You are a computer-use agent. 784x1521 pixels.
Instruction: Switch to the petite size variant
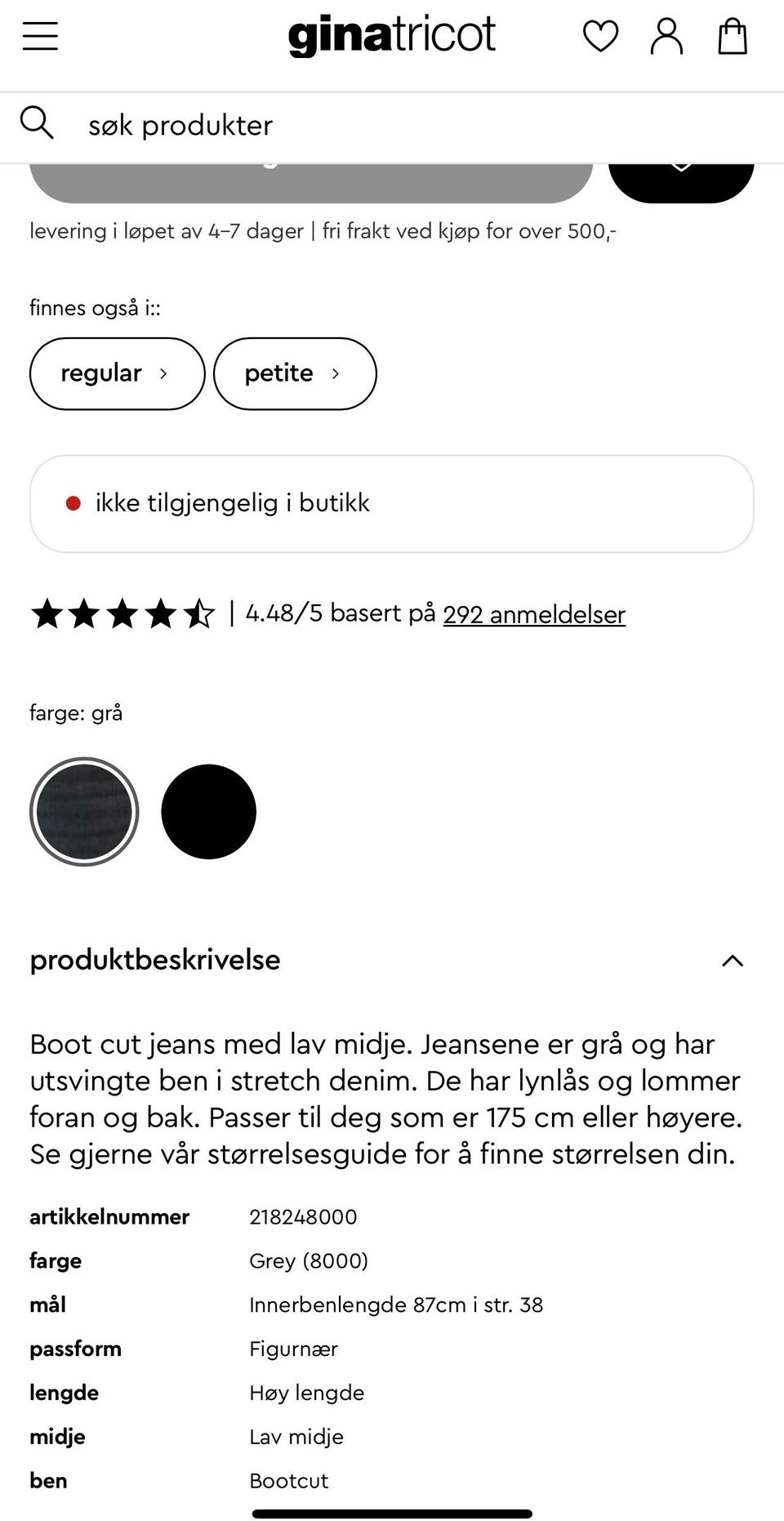pos(294,372)
